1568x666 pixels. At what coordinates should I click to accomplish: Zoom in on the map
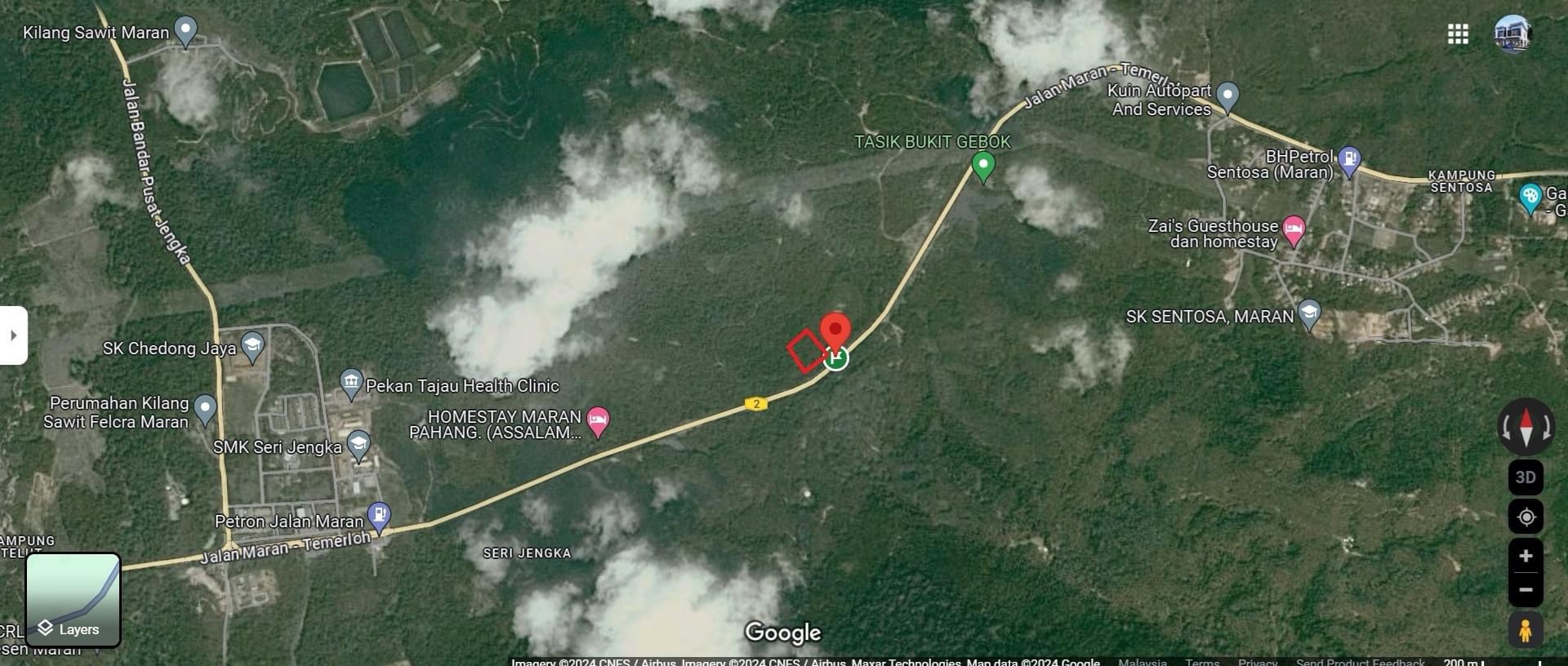pos(1525,556)
